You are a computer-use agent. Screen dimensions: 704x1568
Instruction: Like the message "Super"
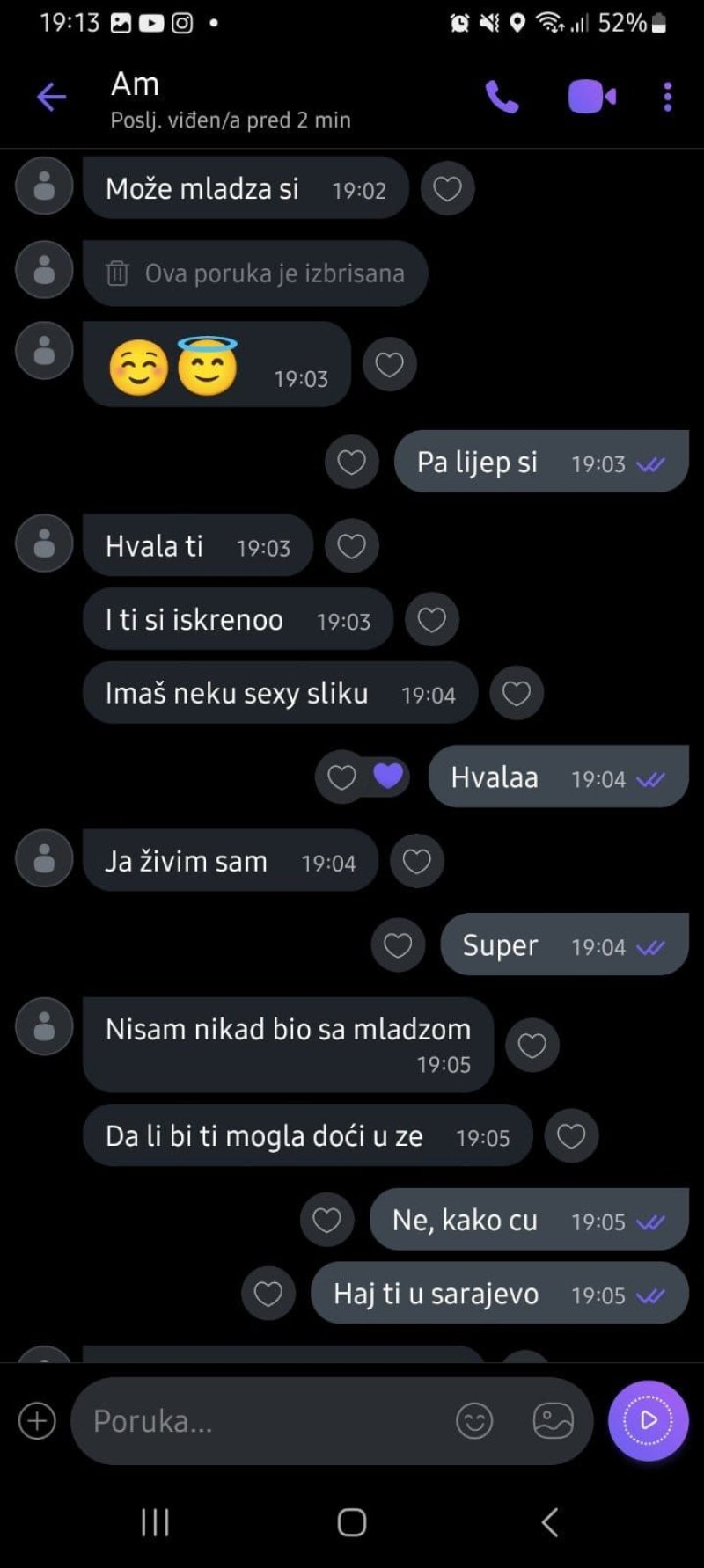[x=398, y=946]
